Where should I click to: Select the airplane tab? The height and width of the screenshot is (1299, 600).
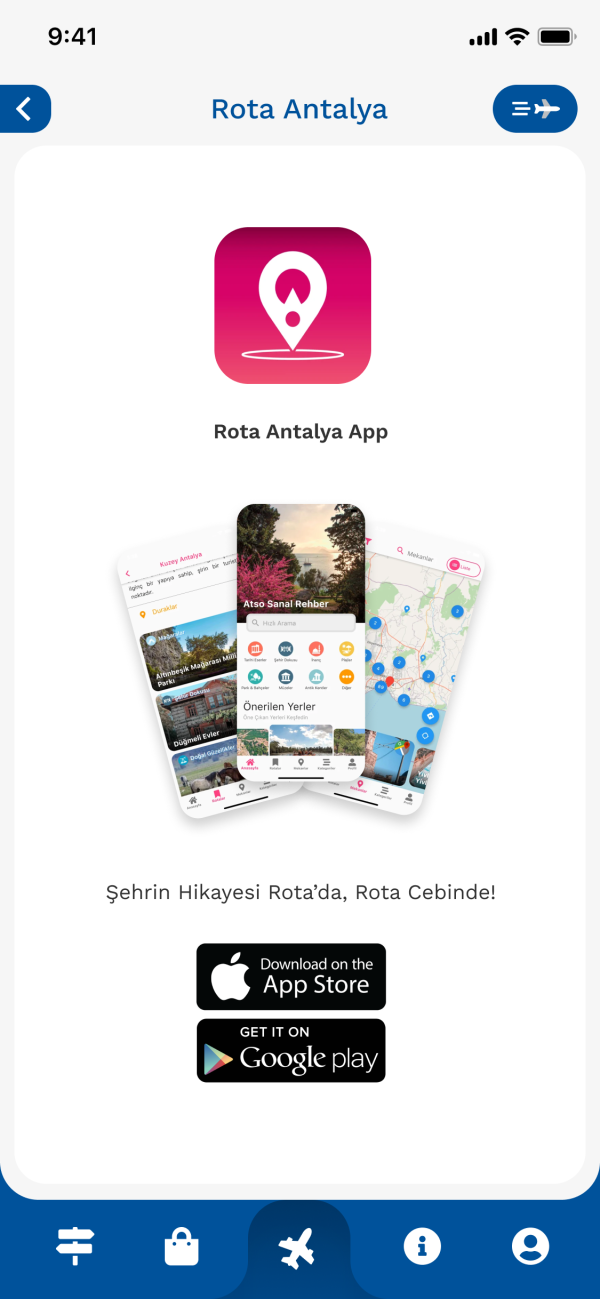point(297,1248)
